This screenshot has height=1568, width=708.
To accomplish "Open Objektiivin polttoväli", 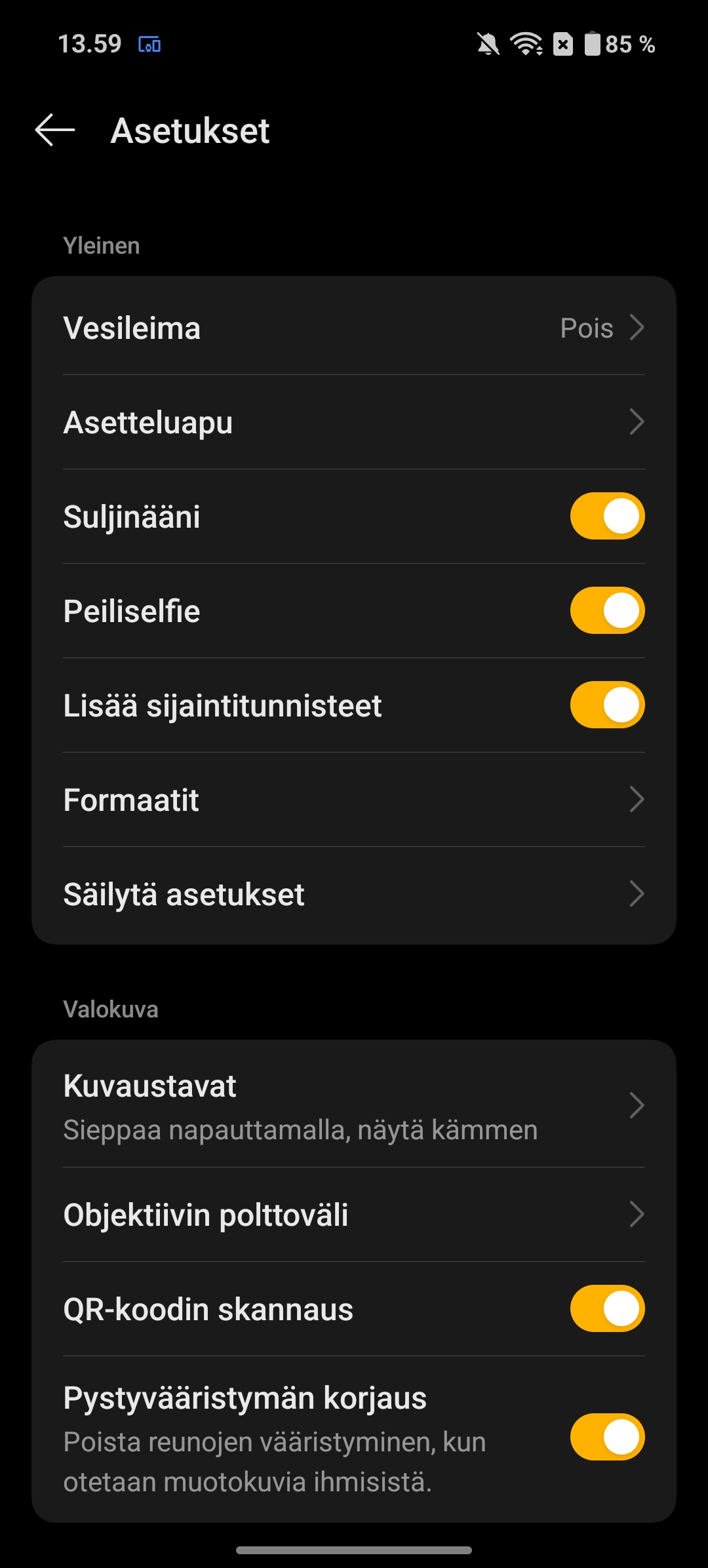I will click(x=354, y=1215).
